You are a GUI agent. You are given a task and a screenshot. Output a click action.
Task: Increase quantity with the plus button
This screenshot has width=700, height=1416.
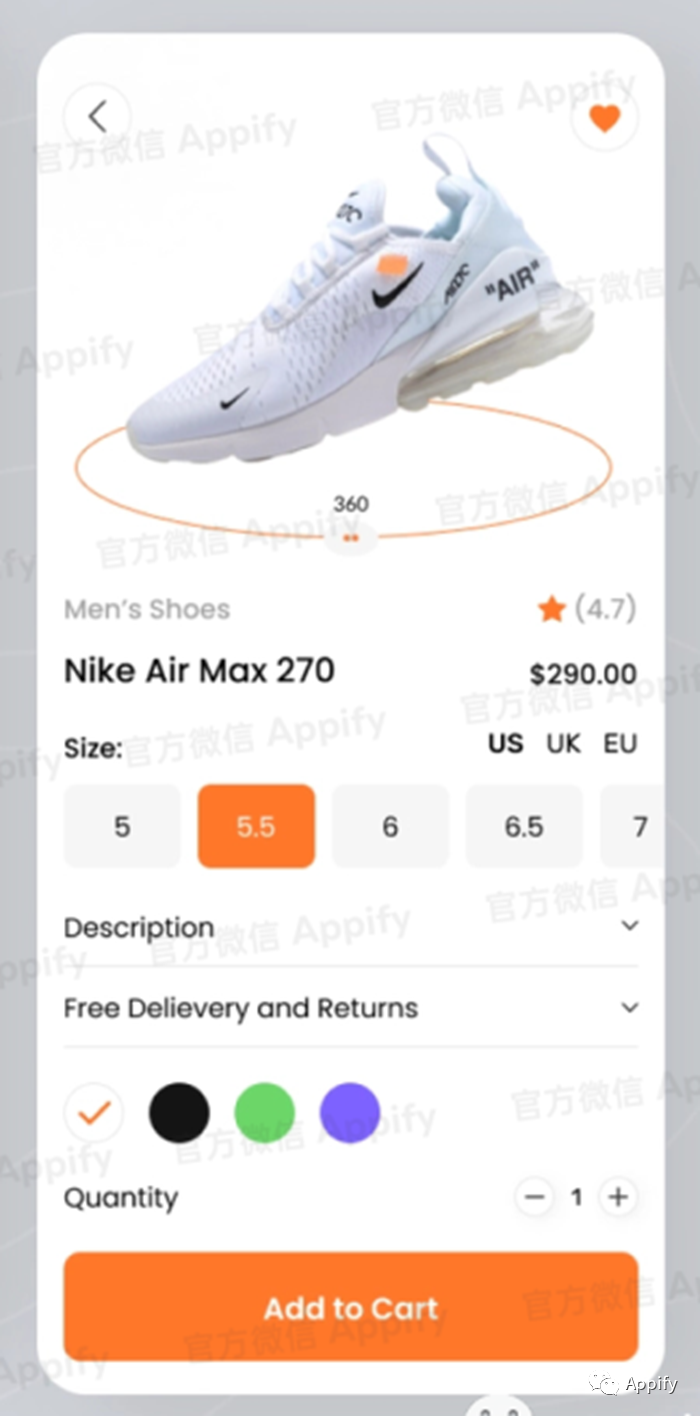point(618,1197)
